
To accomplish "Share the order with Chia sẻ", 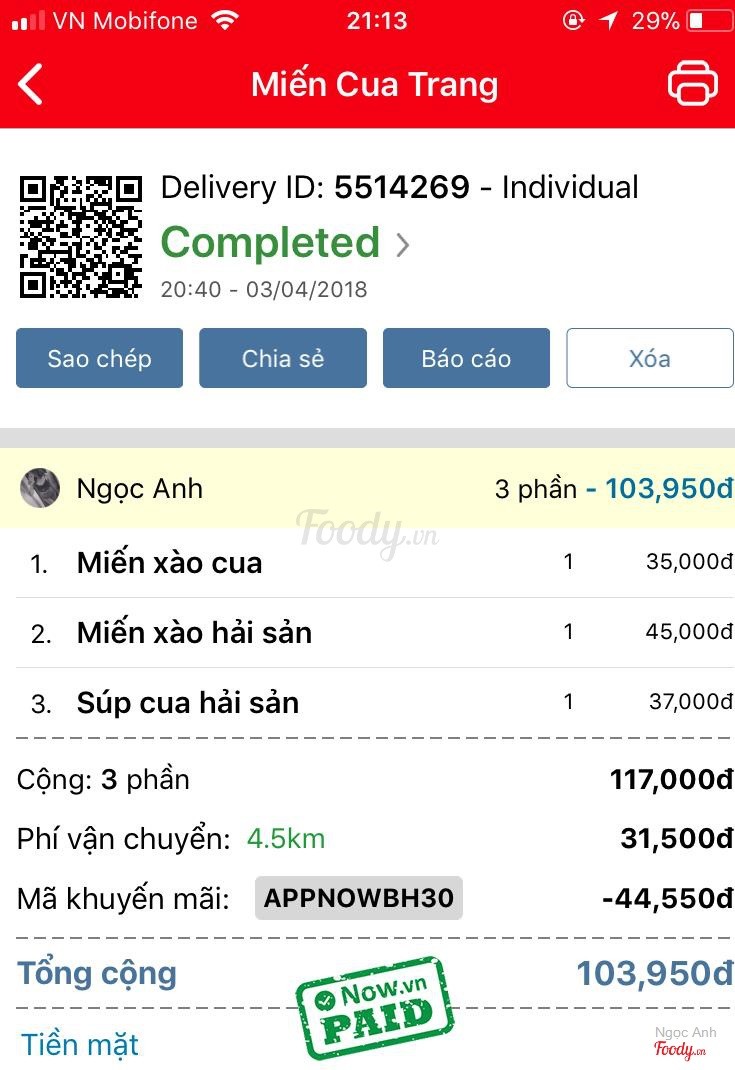I will point(283,358).
